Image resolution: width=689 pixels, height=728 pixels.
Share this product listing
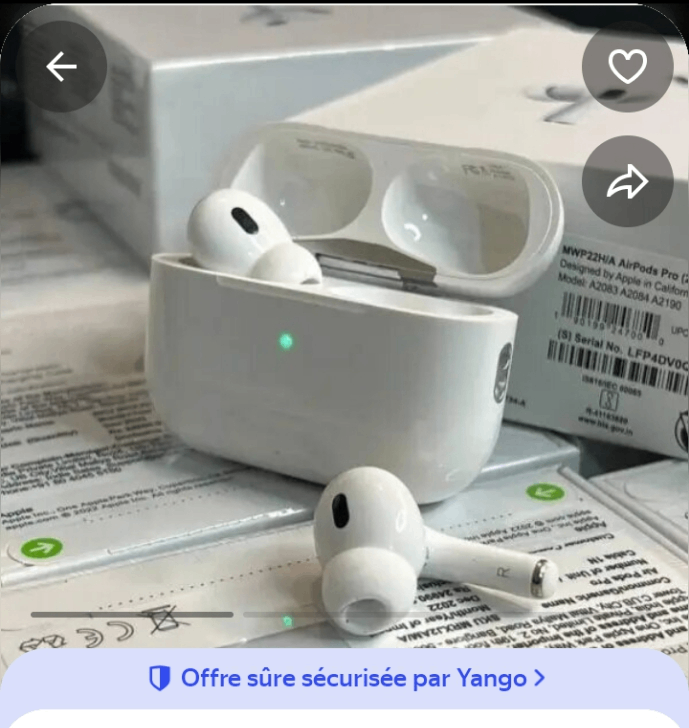point(627,181)
